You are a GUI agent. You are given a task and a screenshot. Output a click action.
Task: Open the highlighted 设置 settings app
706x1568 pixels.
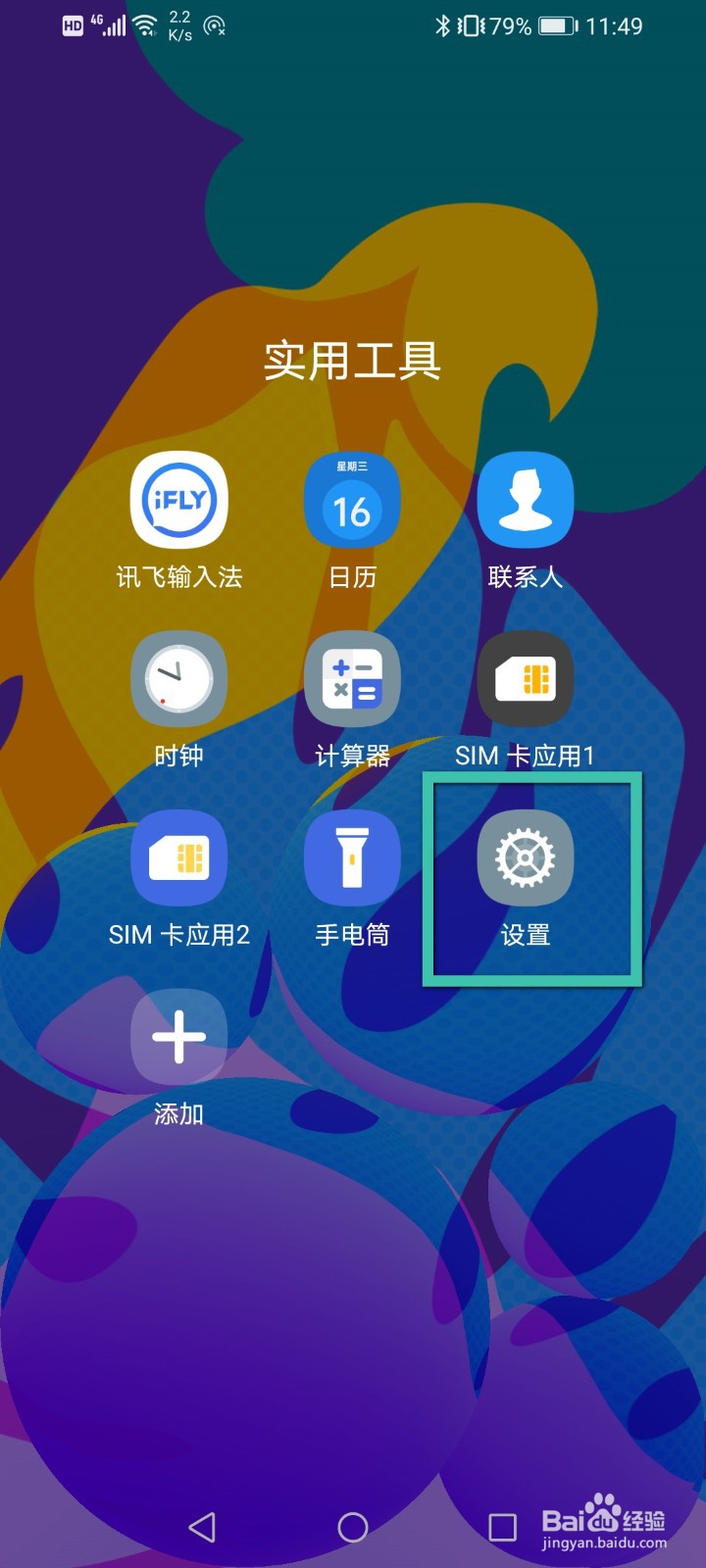click(x=527, y=858)
